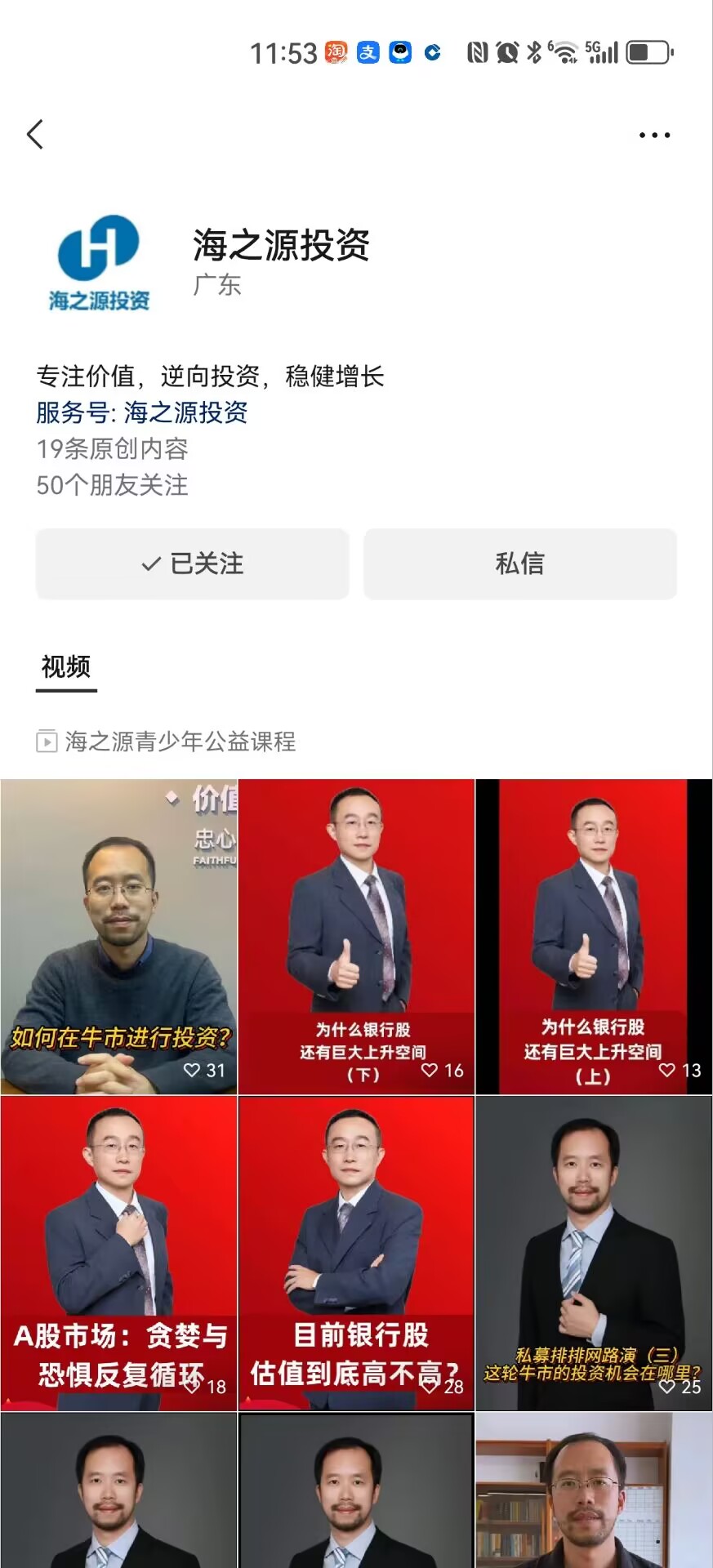Play the video 如何在牛市进行投资?
713x1568 pixels.
[119, 936]
